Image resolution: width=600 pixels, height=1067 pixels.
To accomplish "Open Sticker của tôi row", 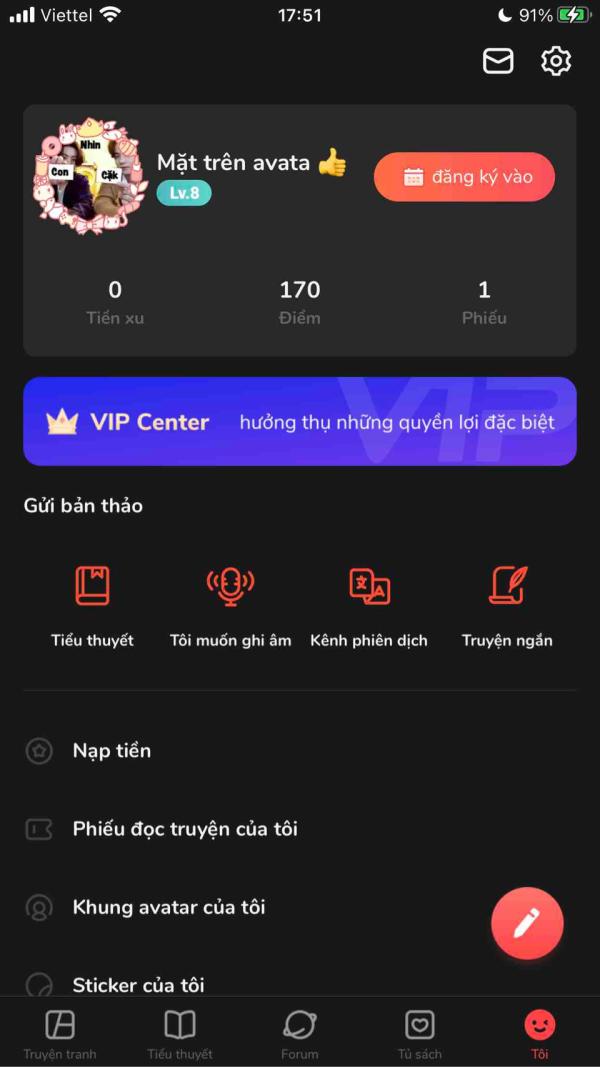I will coord(300,984).
